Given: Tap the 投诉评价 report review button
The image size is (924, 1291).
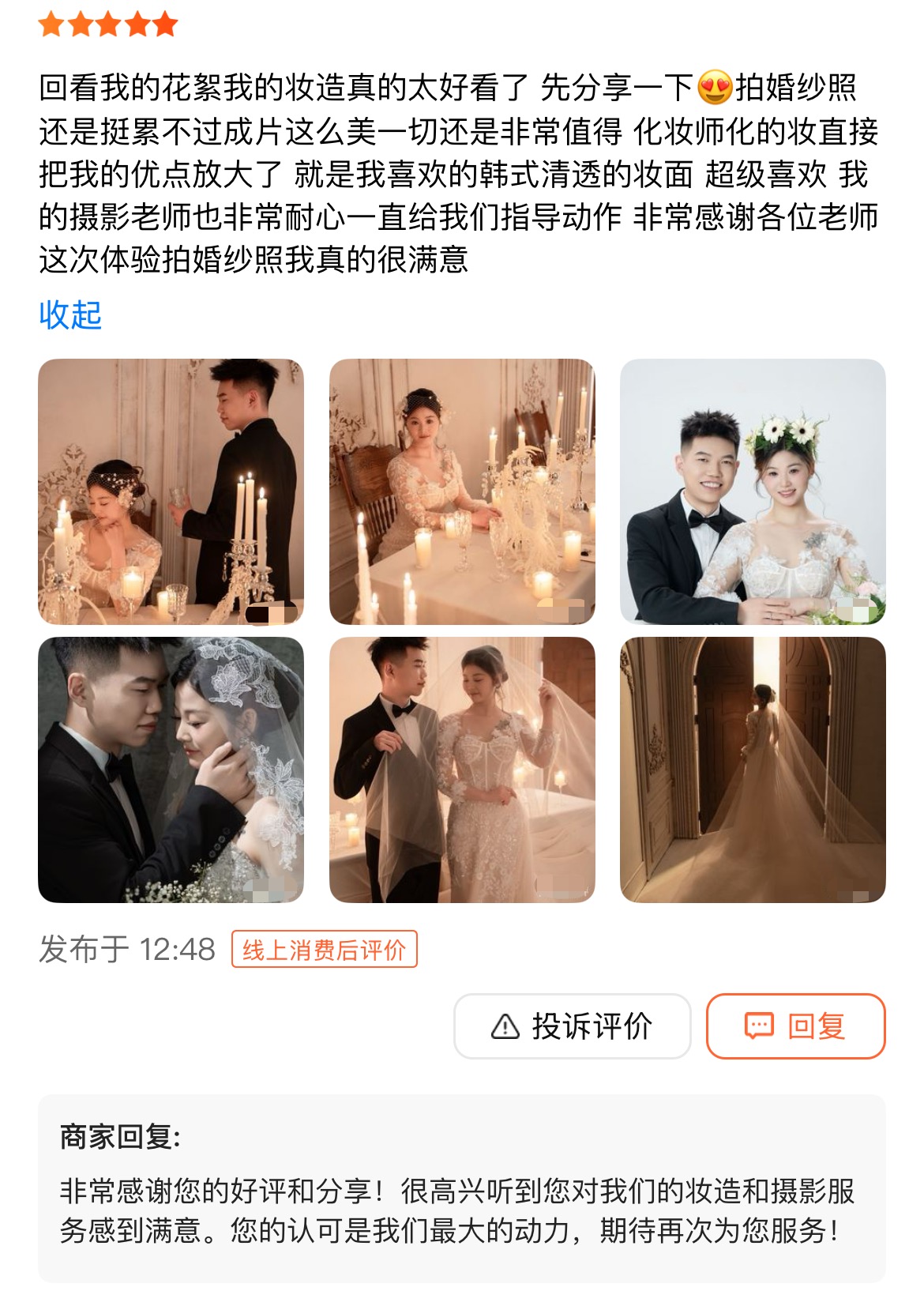Looking at the screenshot, I should 572,1026.
